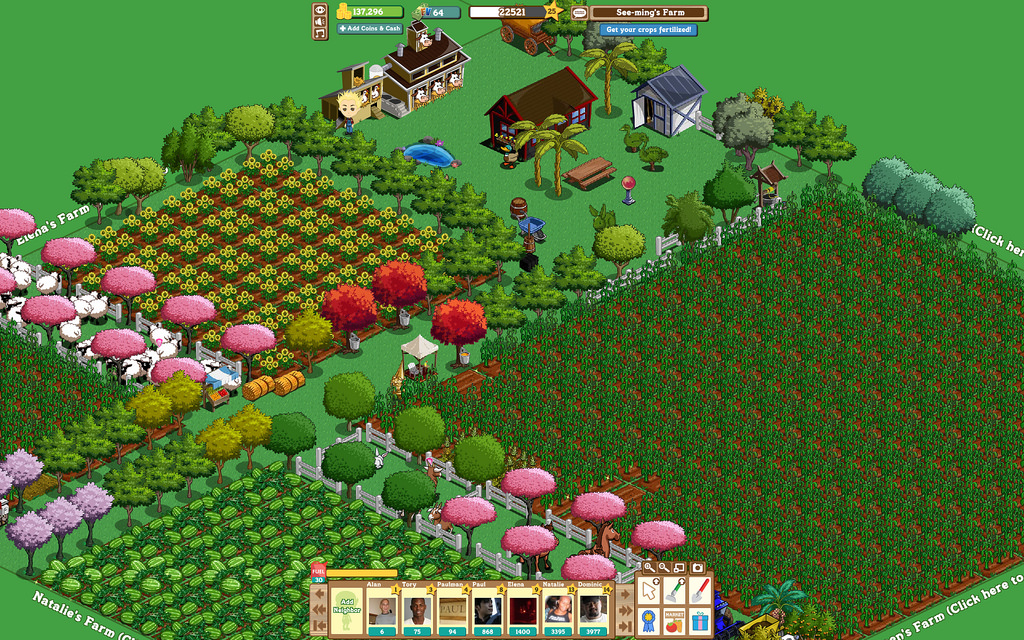Open the Market tool
1024x640 pixels.
(675, 622)
